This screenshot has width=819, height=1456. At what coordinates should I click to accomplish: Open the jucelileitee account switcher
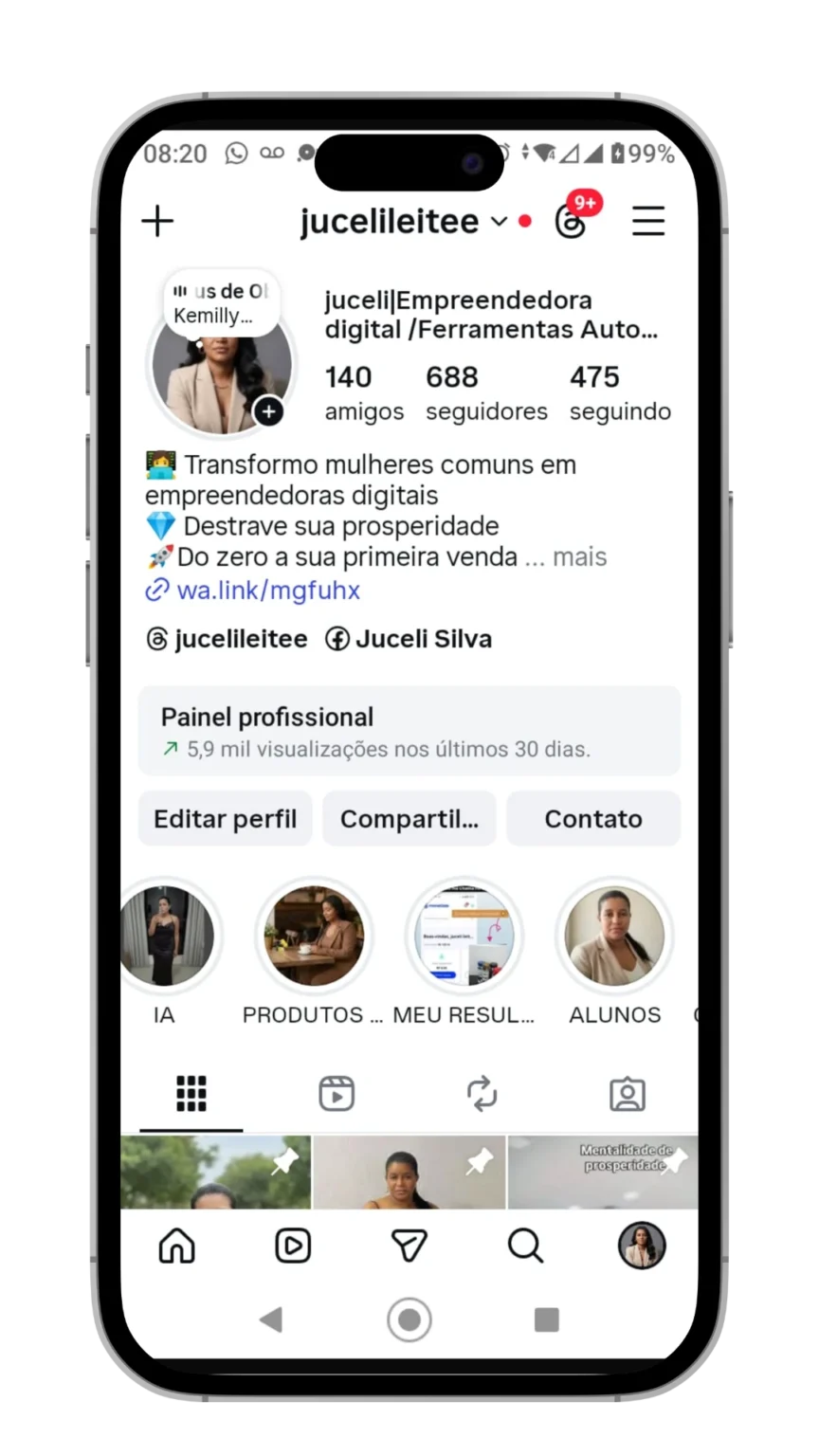coord(403,222)
